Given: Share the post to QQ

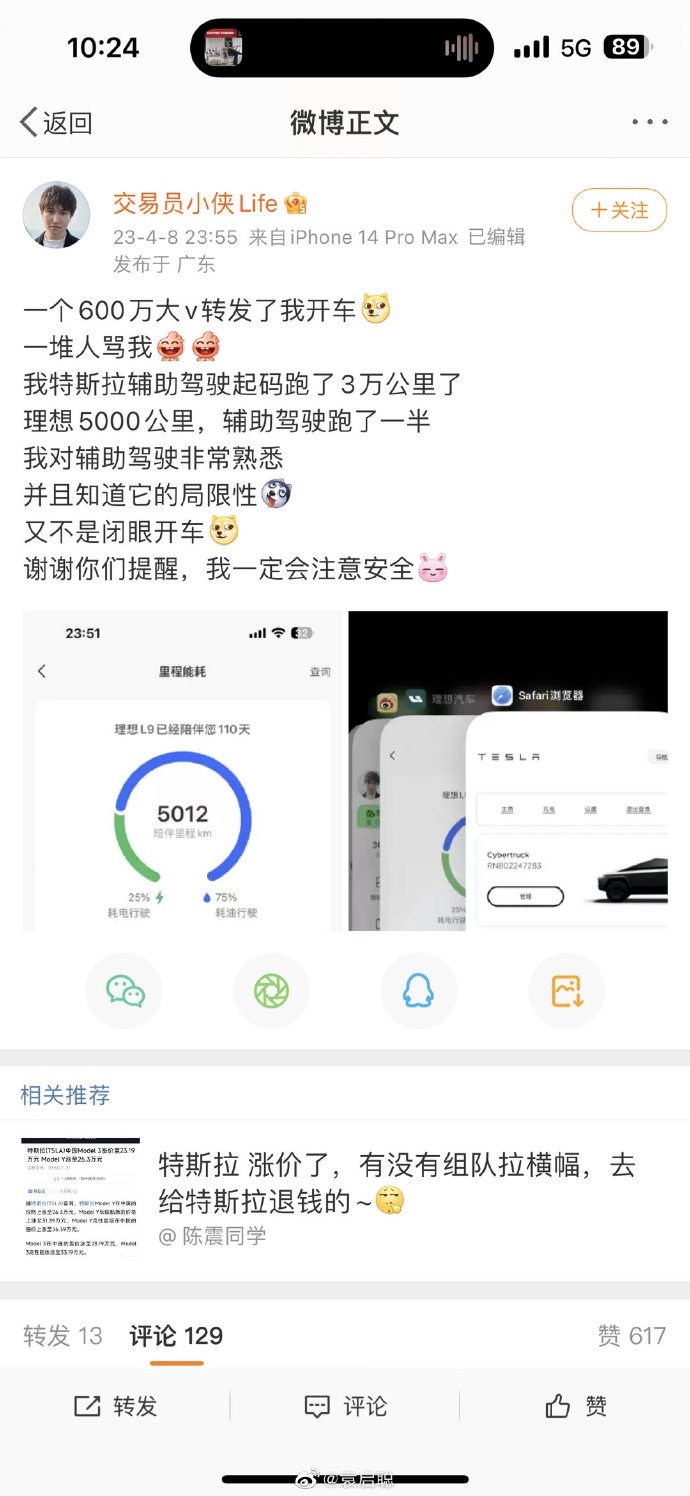Looking at the screenshot, I should (418, 991).
